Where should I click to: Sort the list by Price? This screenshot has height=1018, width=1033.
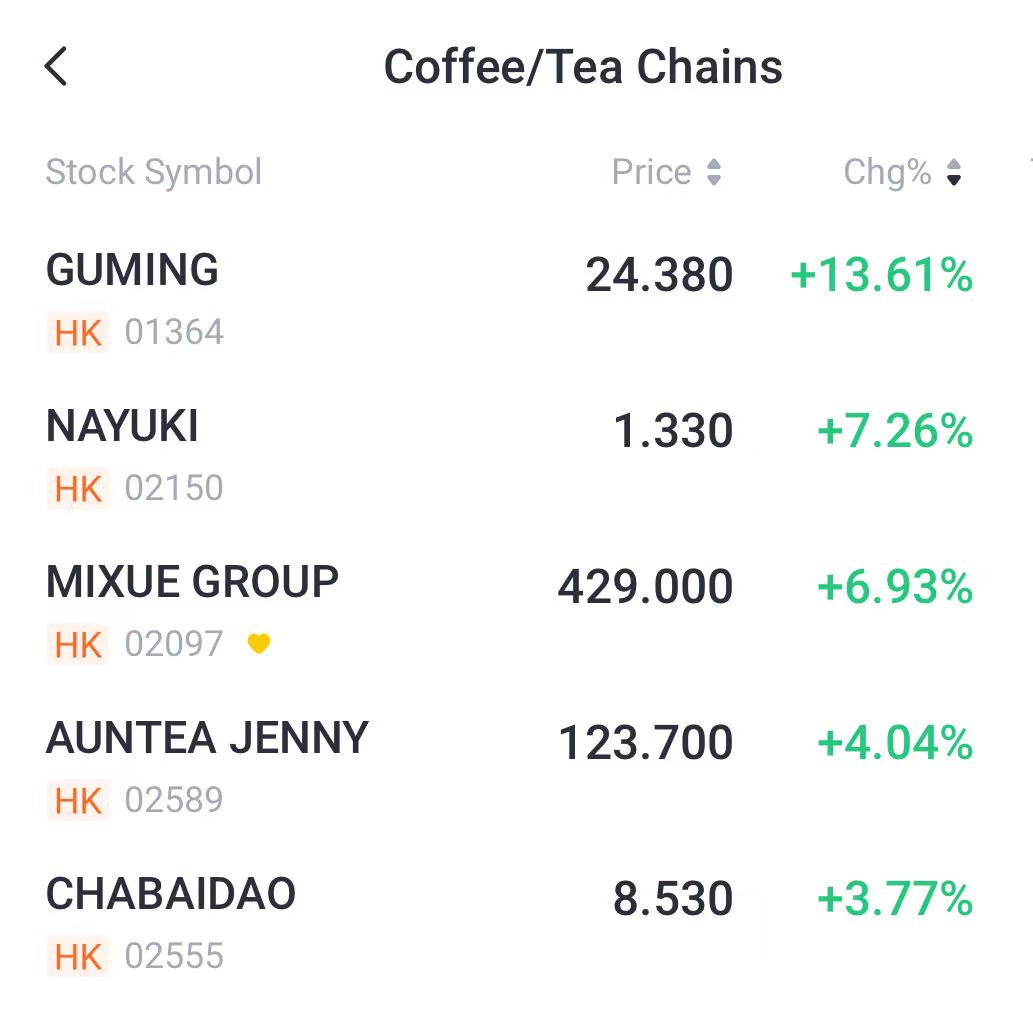point(666,172)
